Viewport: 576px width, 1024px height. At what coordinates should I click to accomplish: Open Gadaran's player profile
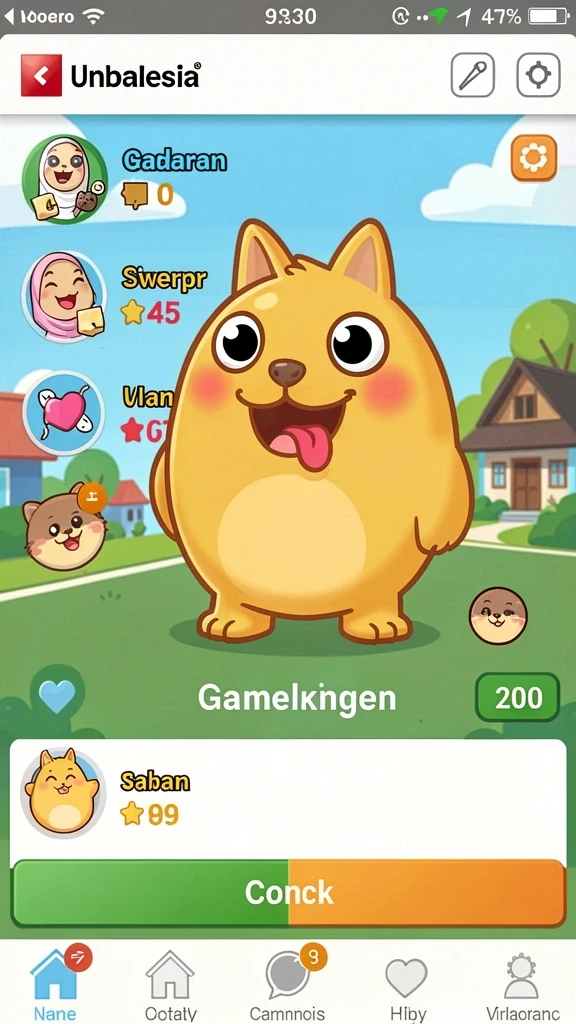click(x=124, y=179)
